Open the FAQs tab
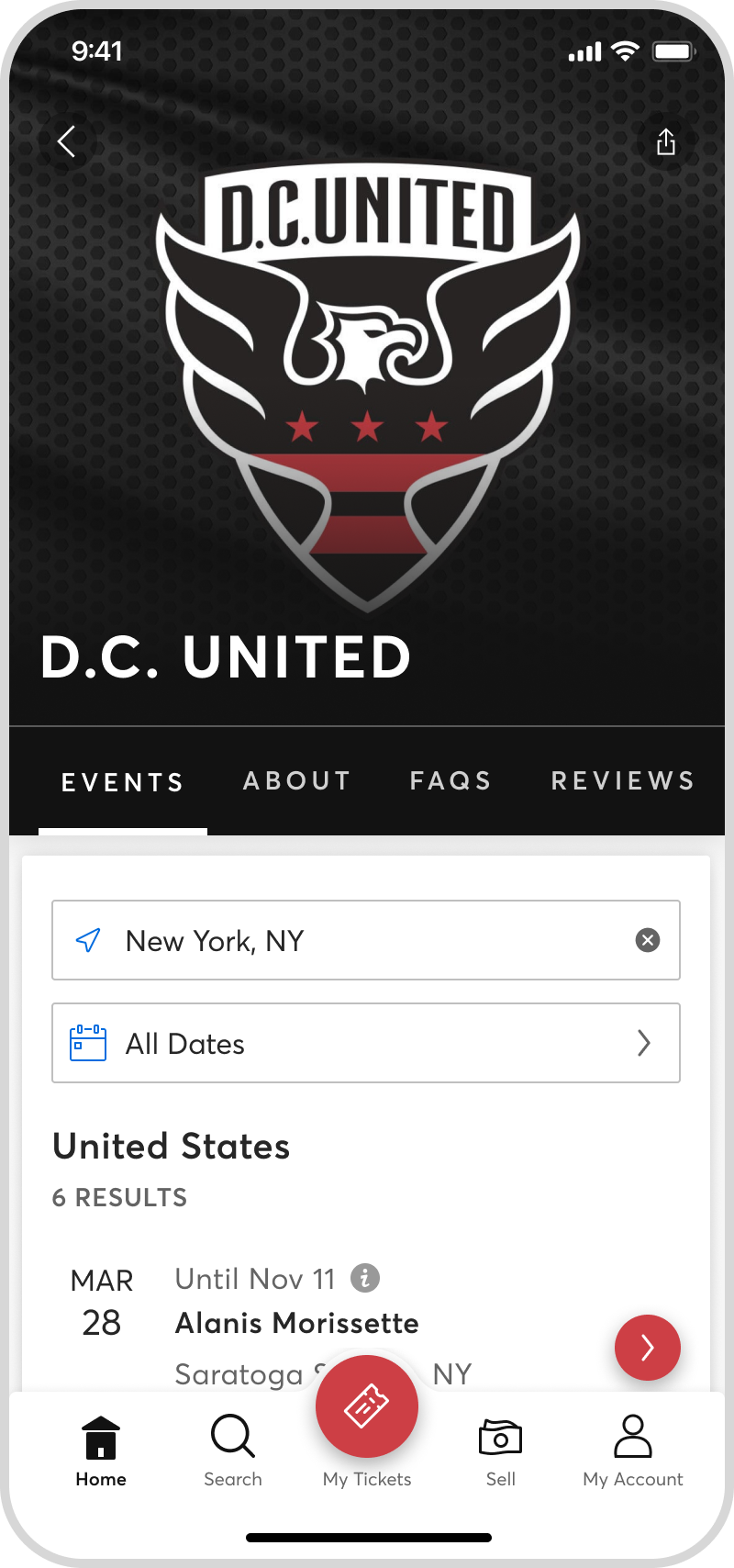 (x=450, y=780)
